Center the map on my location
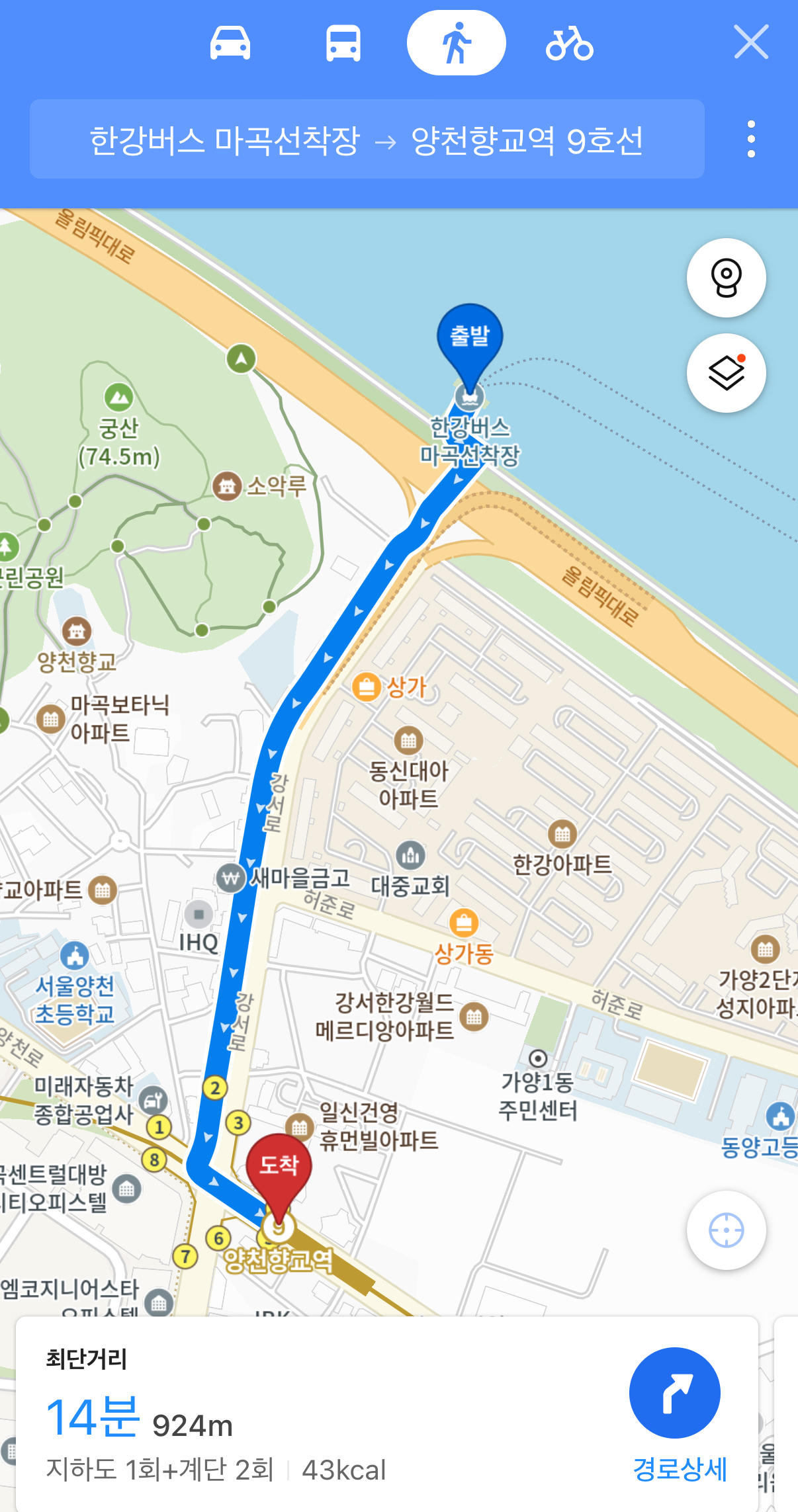798x1512 pixels. pos(726,1230)
